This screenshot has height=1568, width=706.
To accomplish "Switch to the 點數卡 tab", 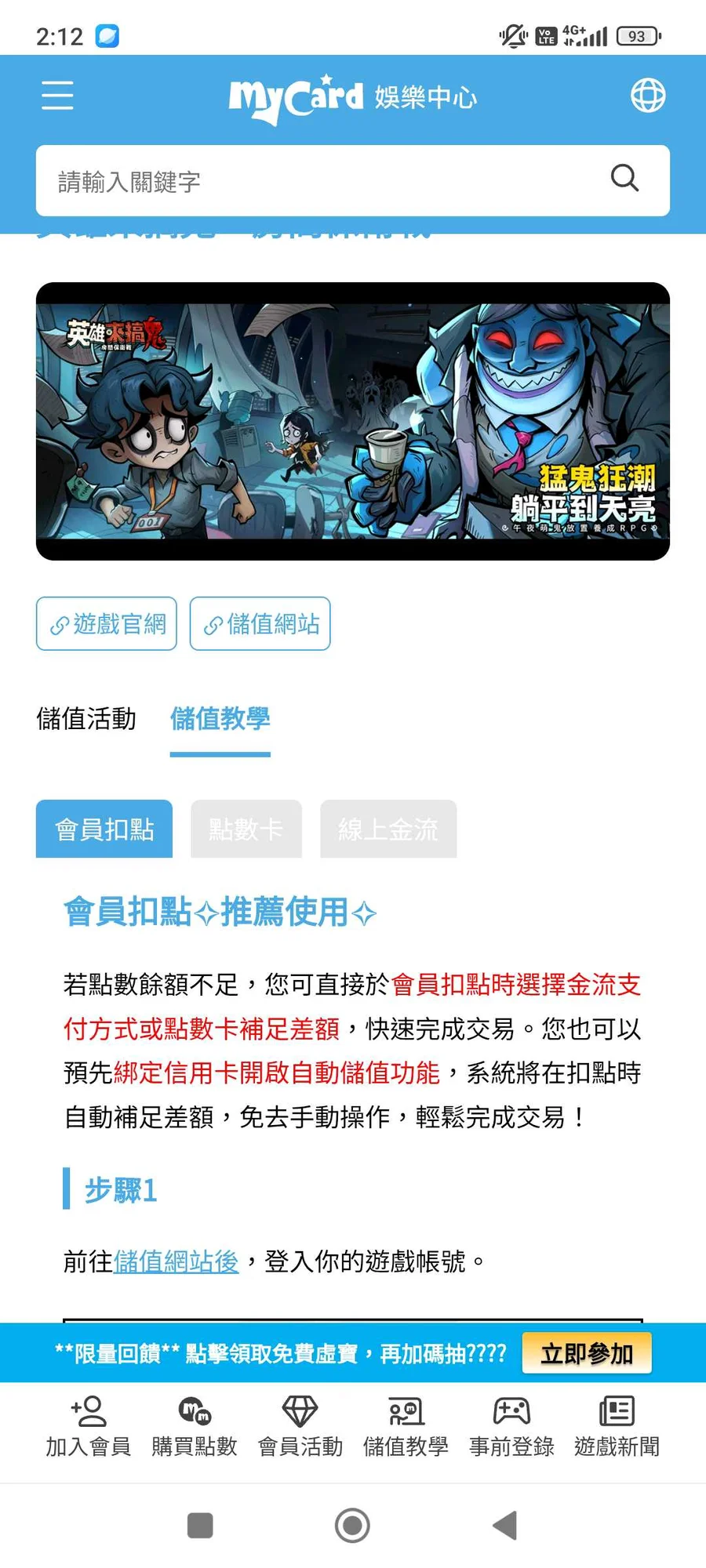I will point(246,829).
